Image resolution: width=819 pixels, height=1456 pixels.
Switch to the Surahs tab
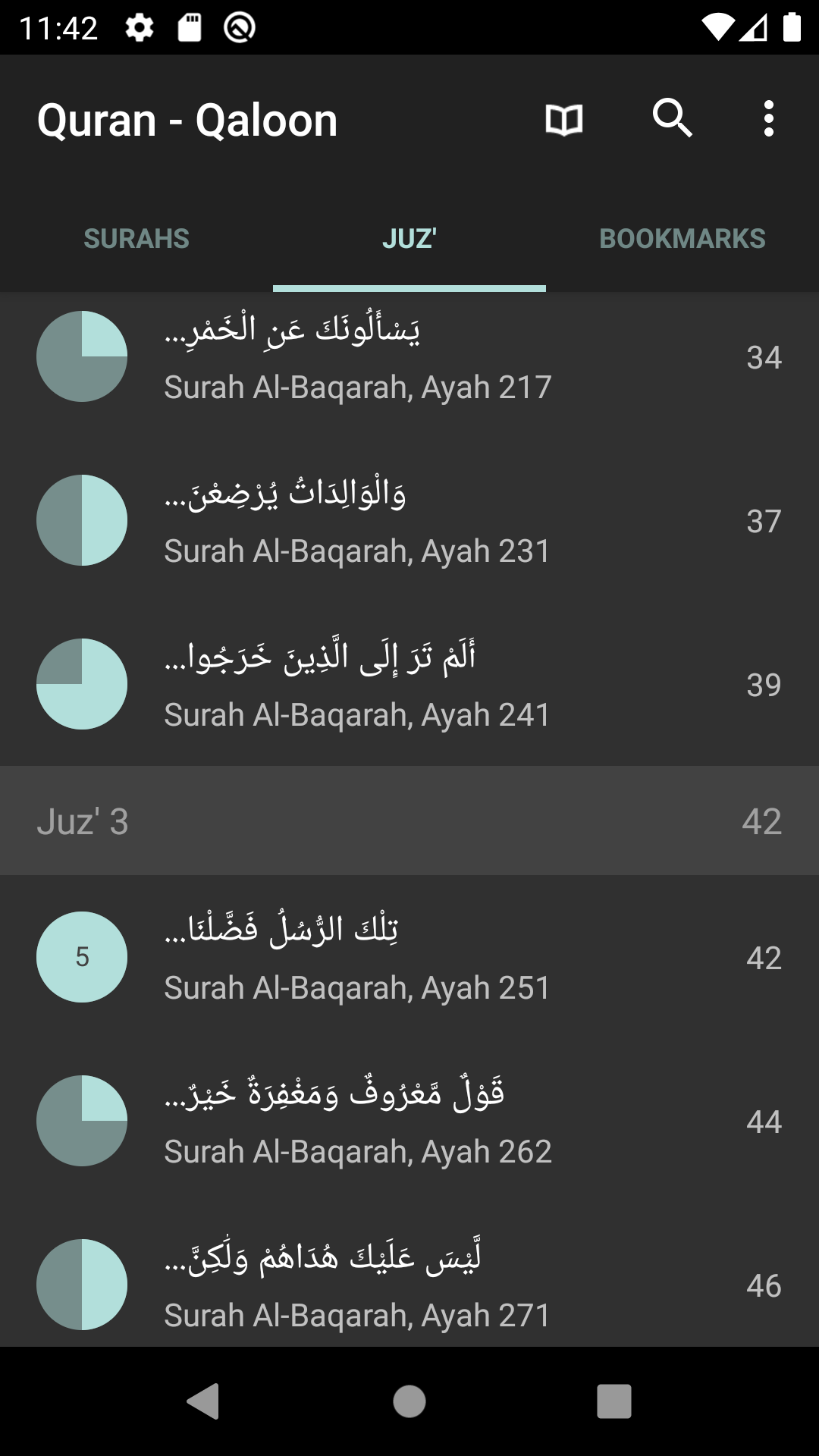(x=136, y=239)
